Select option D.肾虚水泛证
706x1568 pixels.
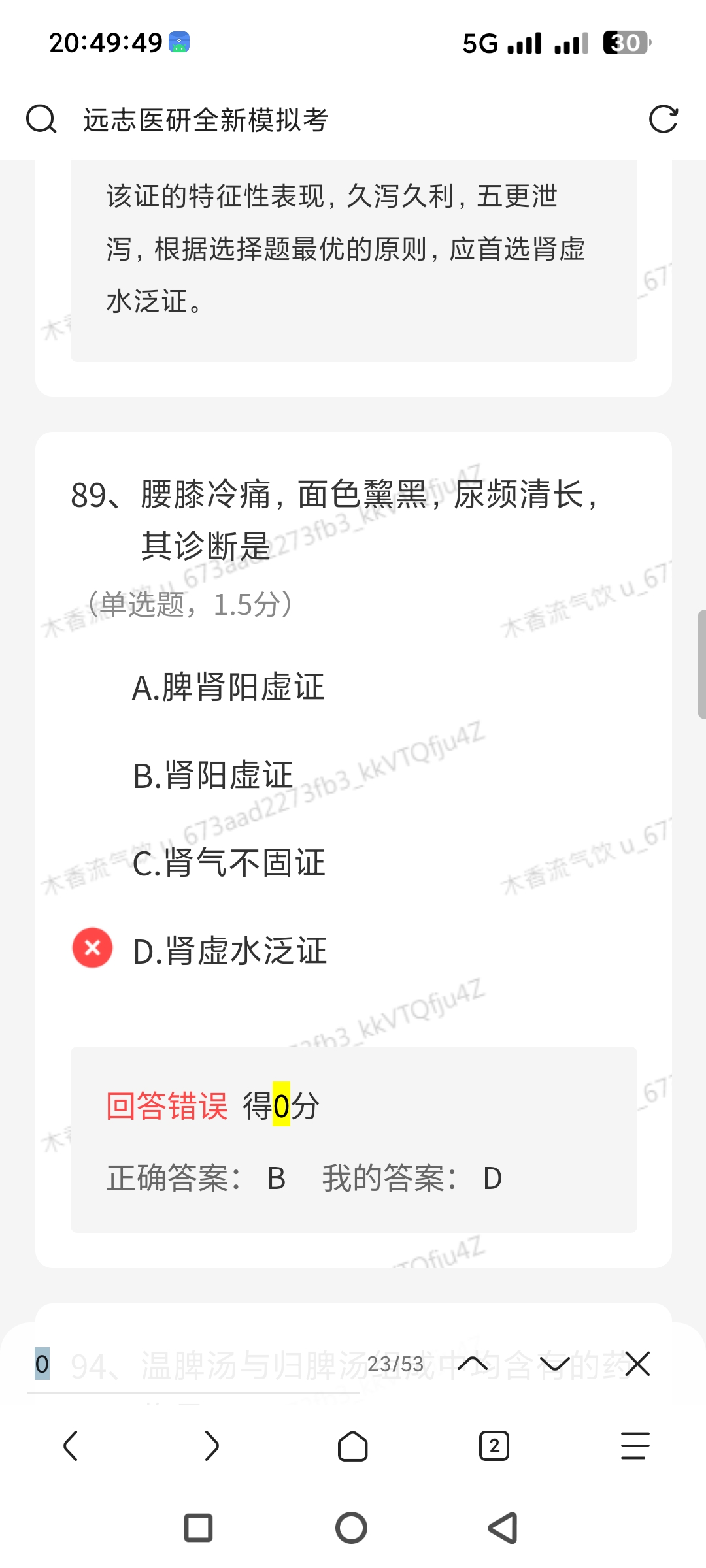[229, 951]
